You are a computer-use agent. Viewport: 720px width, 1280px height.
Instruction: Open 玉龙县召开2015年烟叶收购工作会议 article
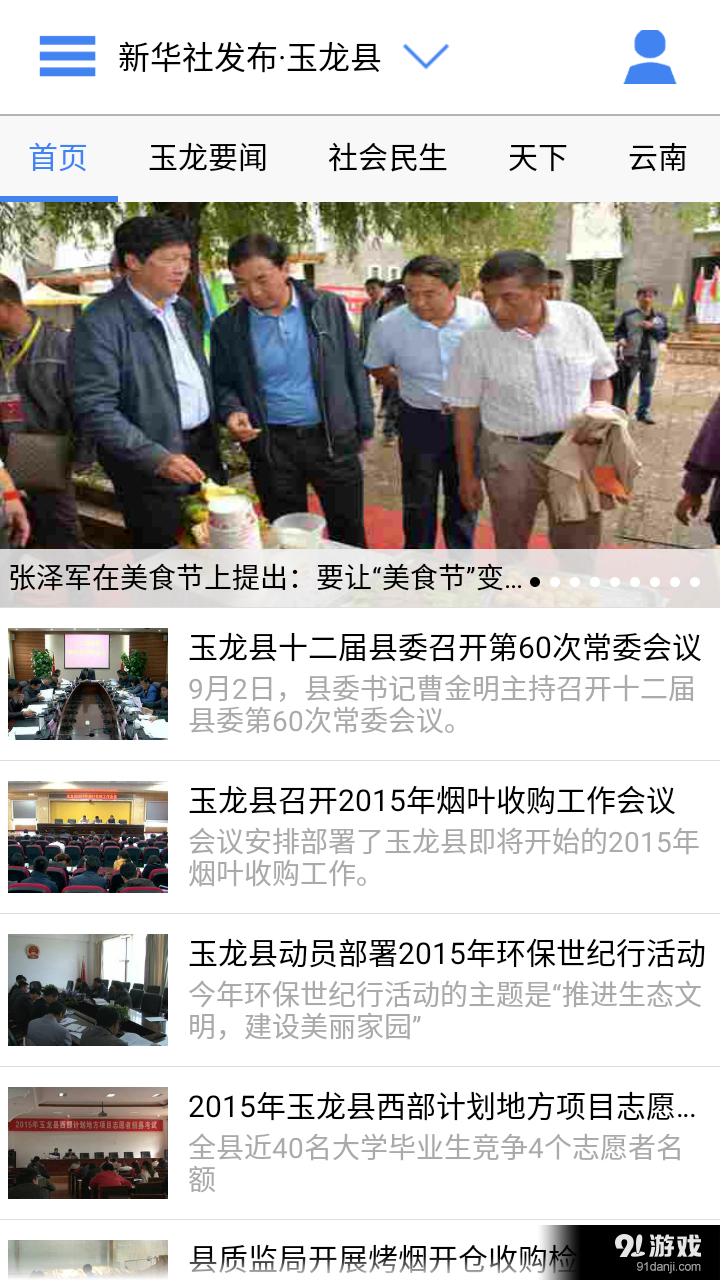[432, 801]
